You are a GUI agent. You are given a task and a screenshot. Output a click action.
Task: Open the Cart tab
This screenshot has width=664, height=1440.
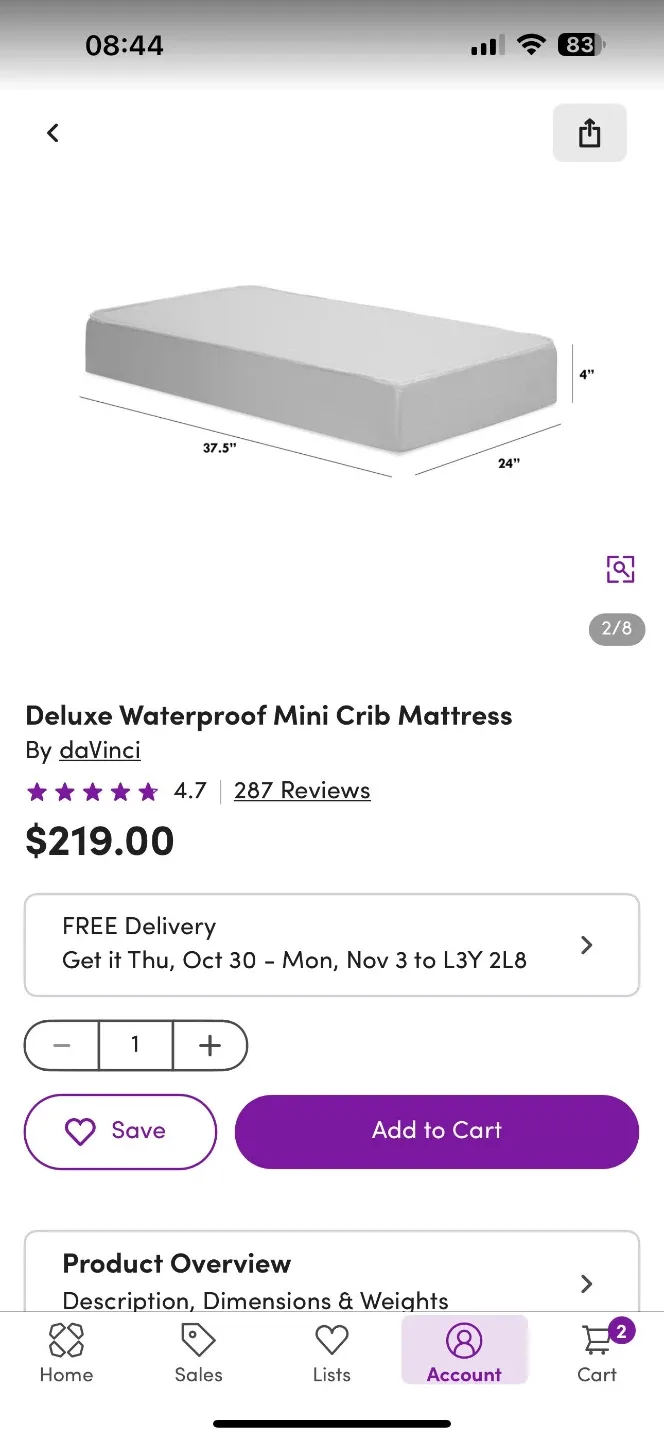coord(597,1353)
